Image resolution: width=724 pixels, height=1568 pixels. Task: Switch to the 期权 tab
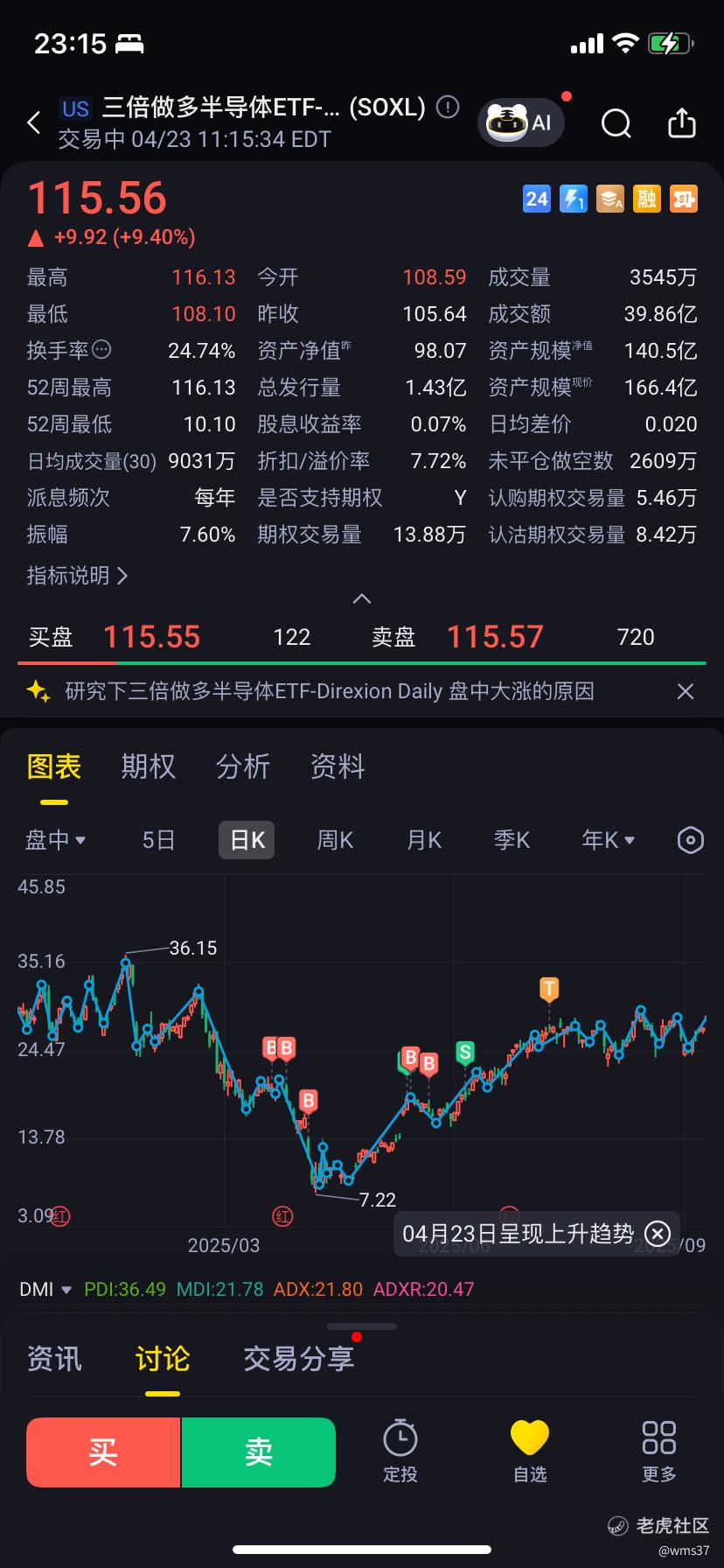tap(148, 767)
